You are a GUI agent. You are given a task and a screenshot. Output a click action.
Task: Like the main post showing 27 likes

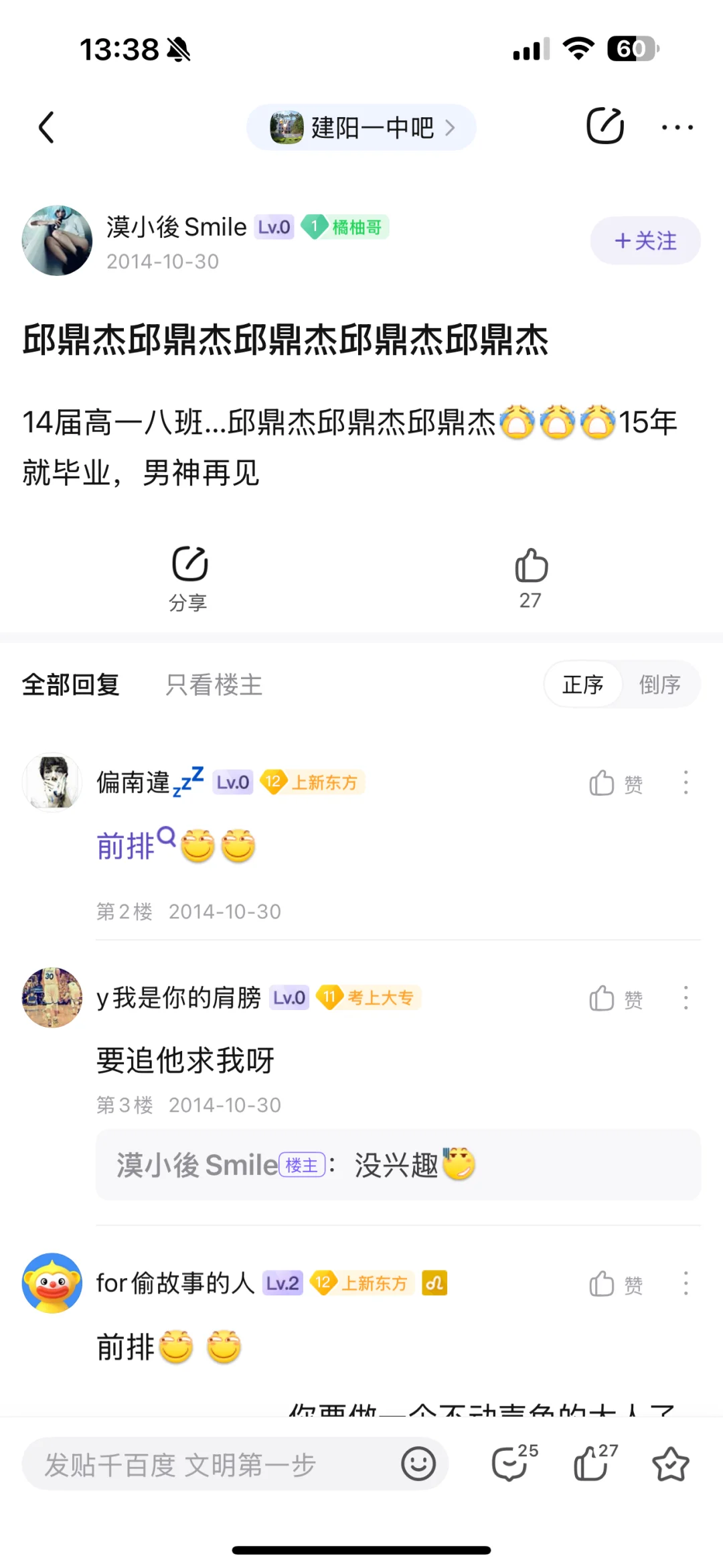point(531,577)
